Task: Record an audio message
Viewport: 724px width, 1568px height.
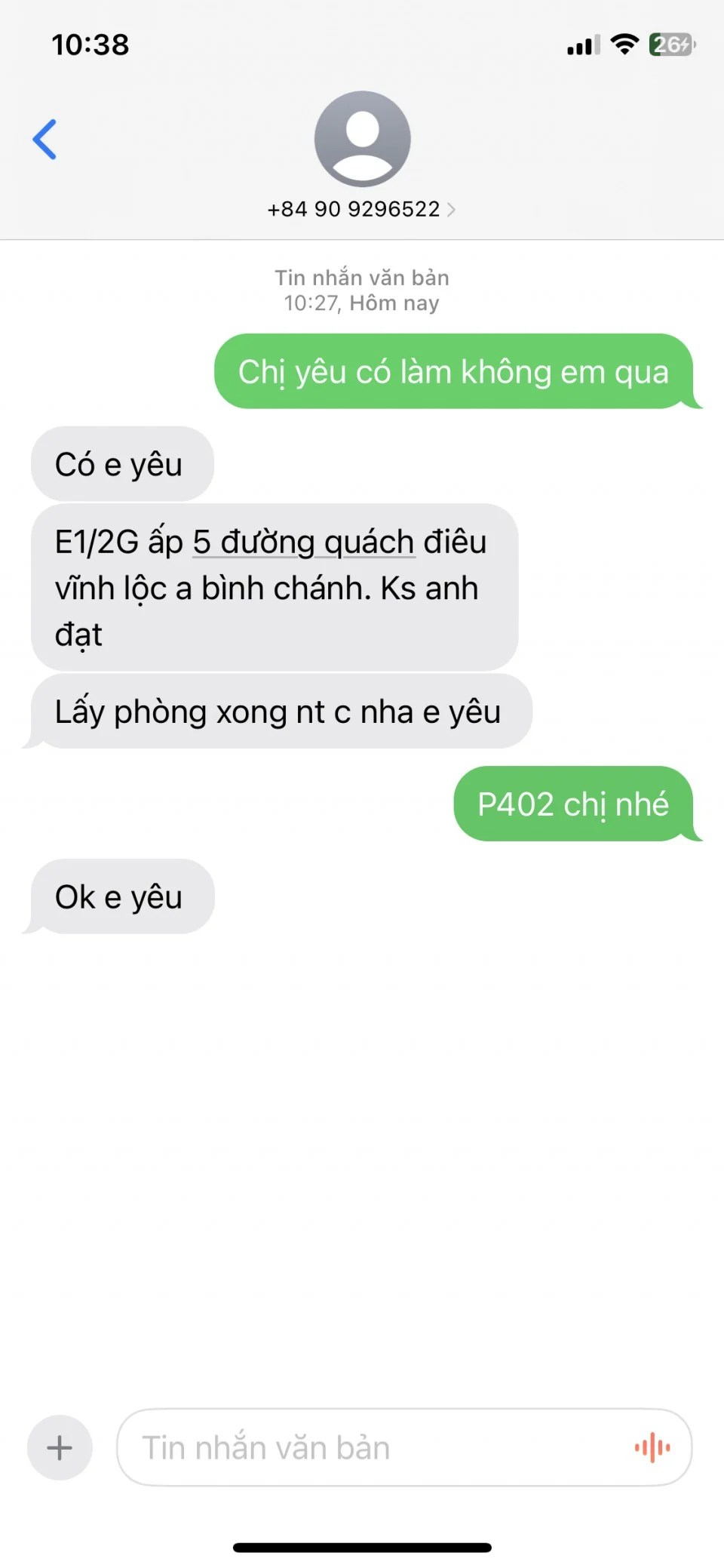Action: (x=652, y=1448)
